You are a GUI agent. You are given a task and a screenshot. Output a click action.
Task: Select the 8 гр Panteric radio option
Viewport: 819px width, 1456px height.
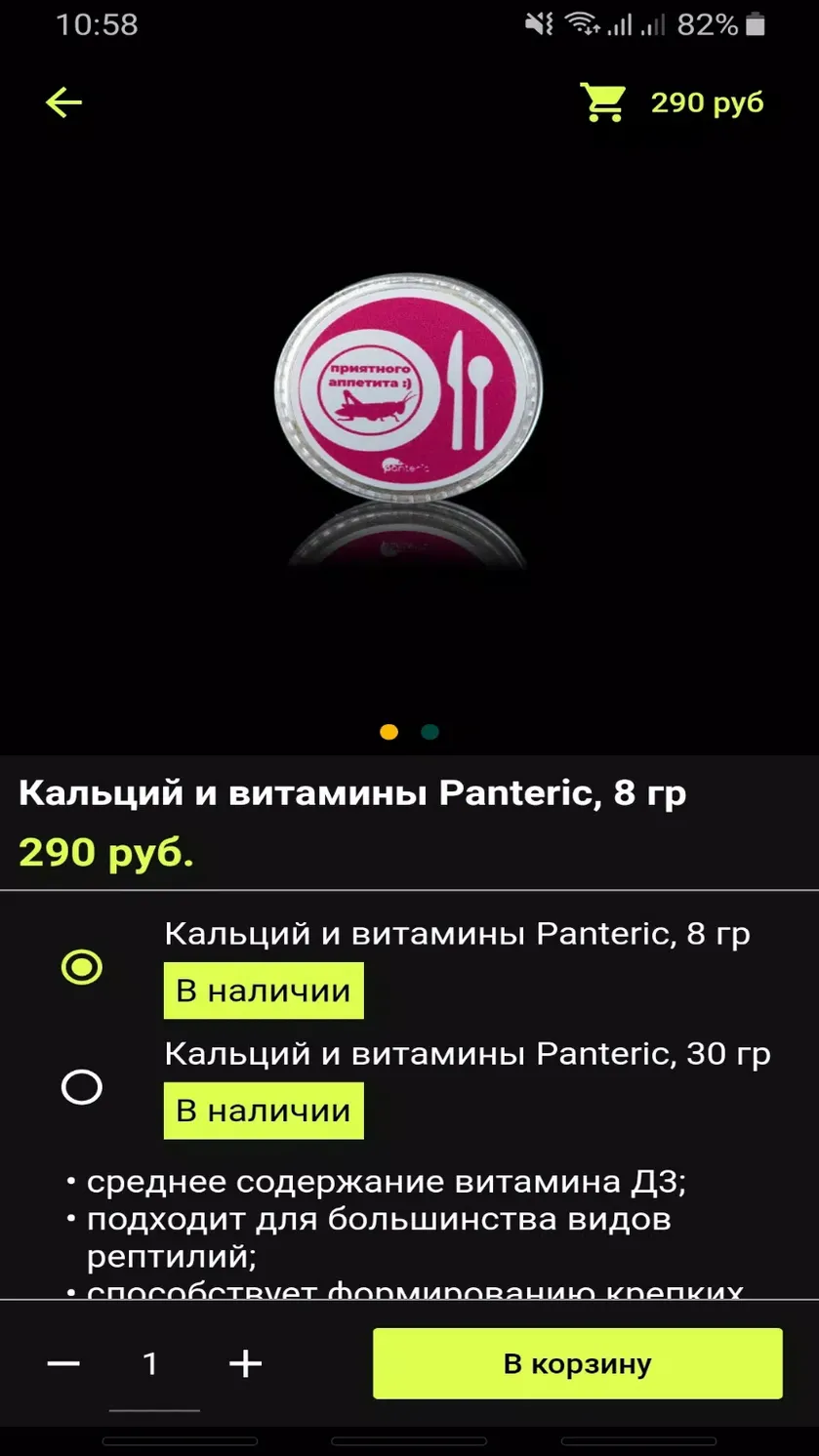[82, 967]
